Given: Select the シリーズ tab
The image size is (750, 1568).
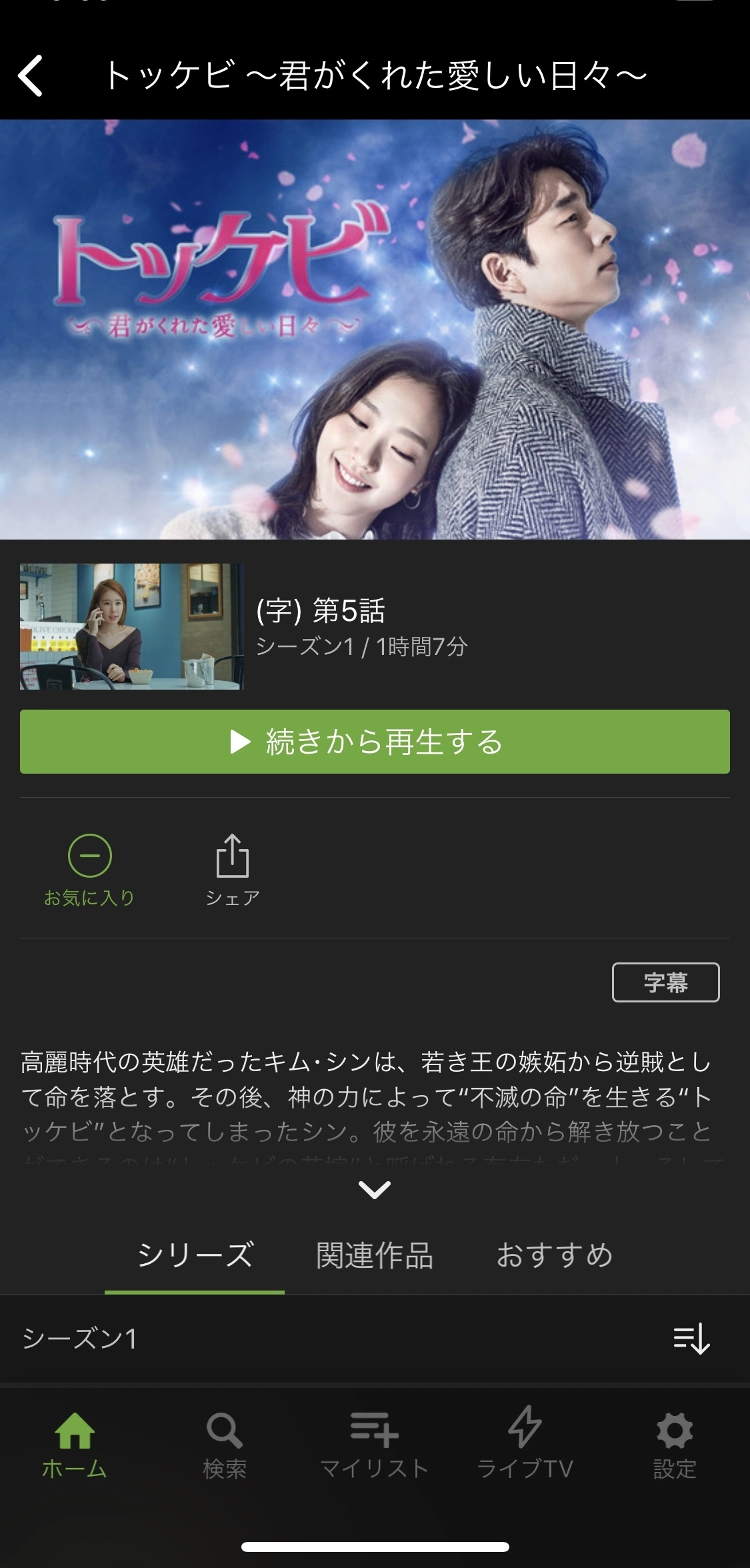Looking at the screenshot, I should tap(195, 1255).
